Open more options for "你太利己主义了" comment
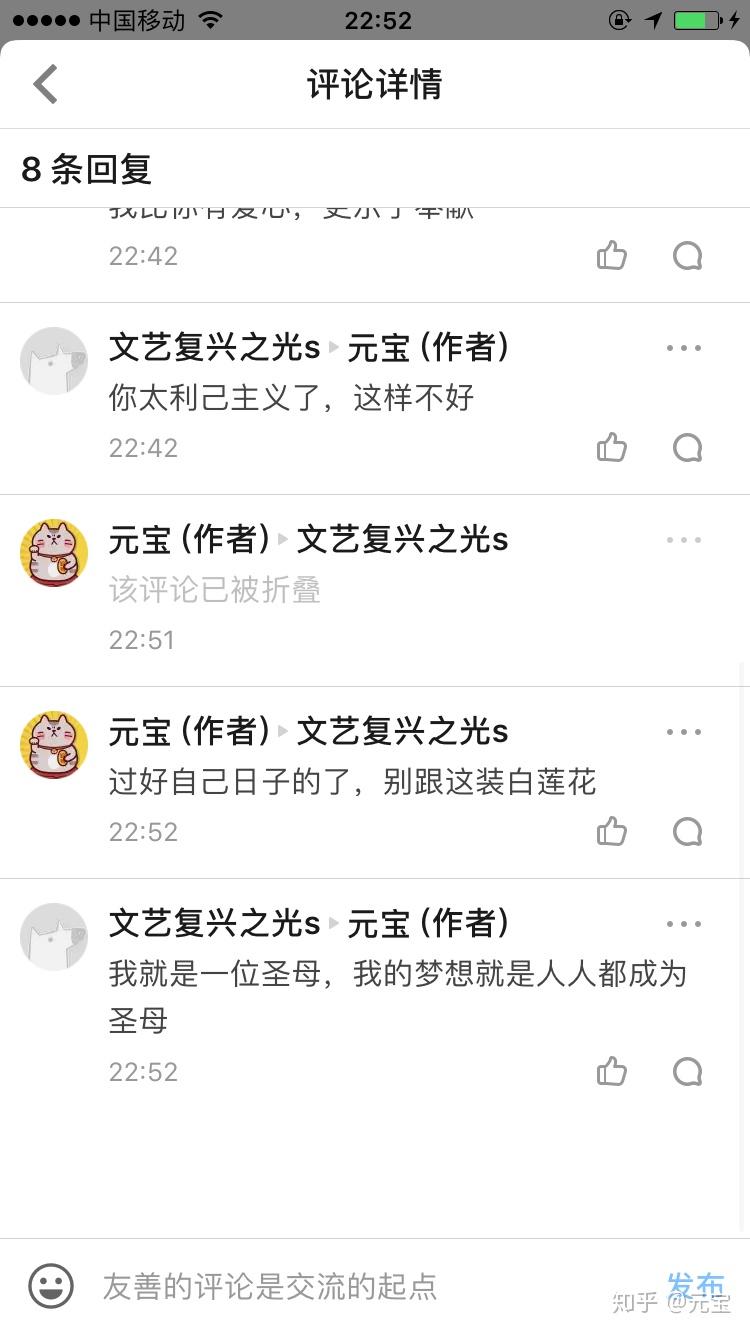 click(x=684, y=348)
